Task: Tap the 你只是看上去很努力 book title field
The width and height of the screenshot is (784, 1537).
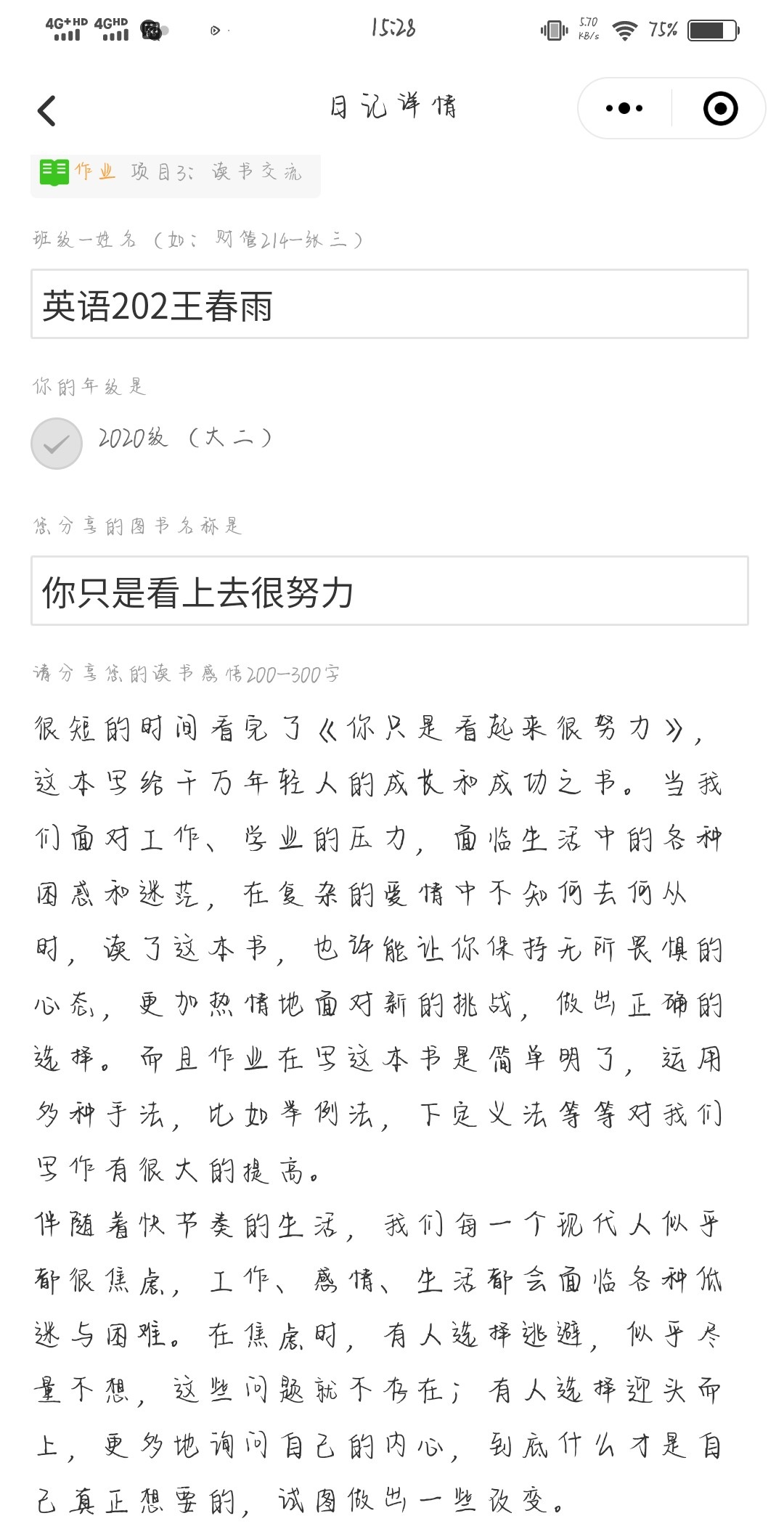Action: [390, 591]
